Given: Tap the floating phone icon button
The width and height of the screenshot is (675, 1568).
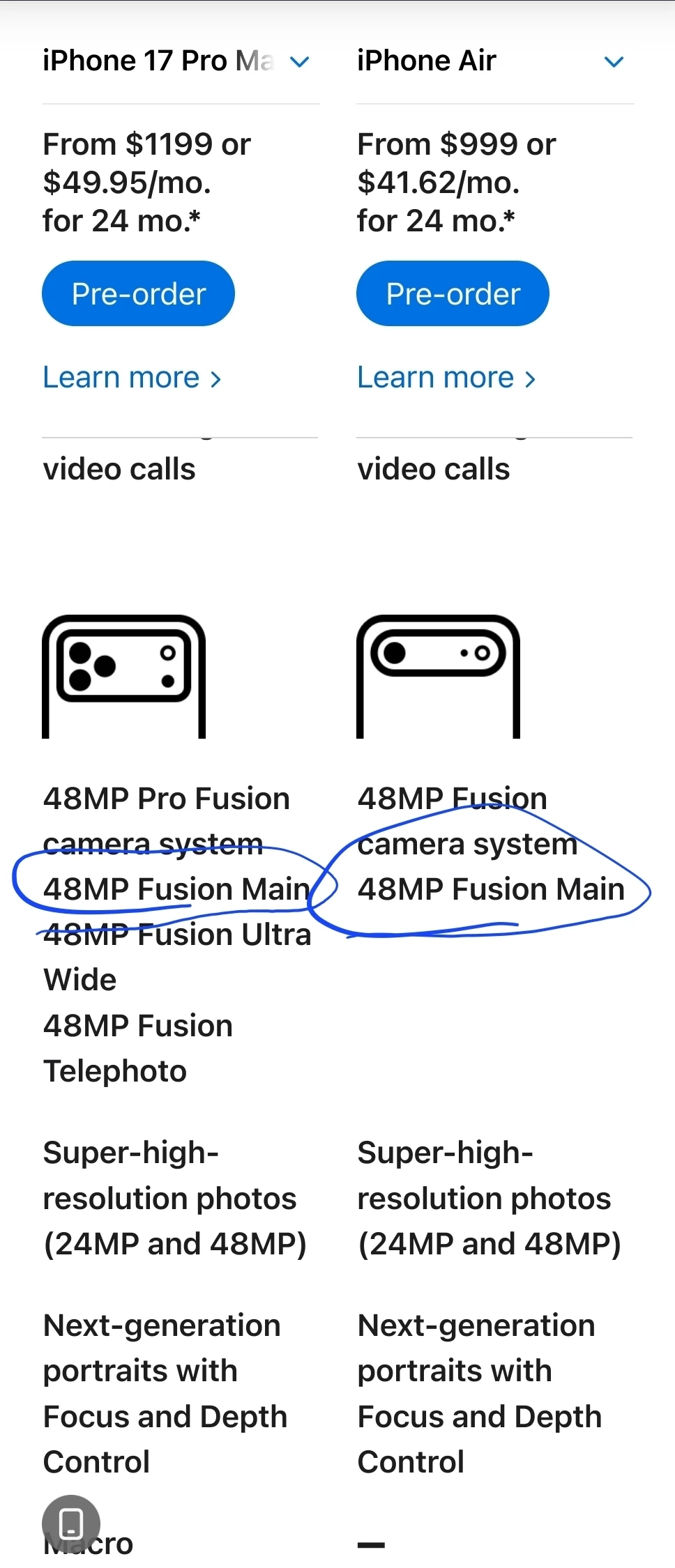Looking at the screenshot, I should point(71,1523).
